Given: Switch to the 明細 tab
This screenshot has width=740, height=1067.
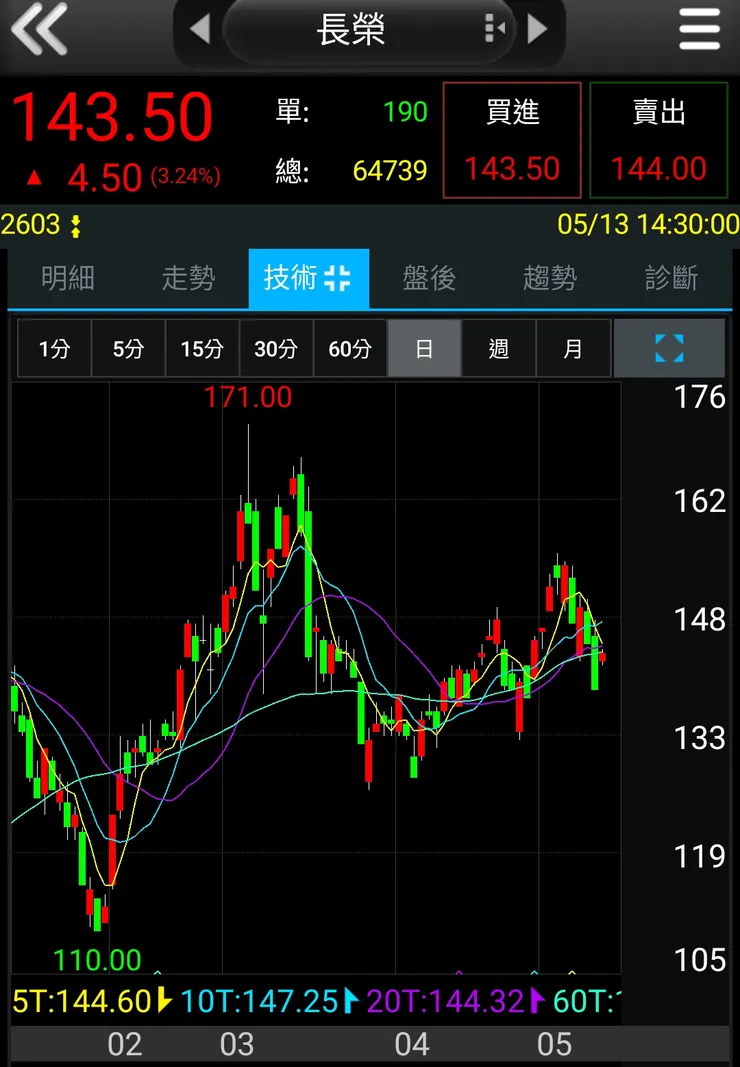Looking at the screenshot, I should pos(68,278).
